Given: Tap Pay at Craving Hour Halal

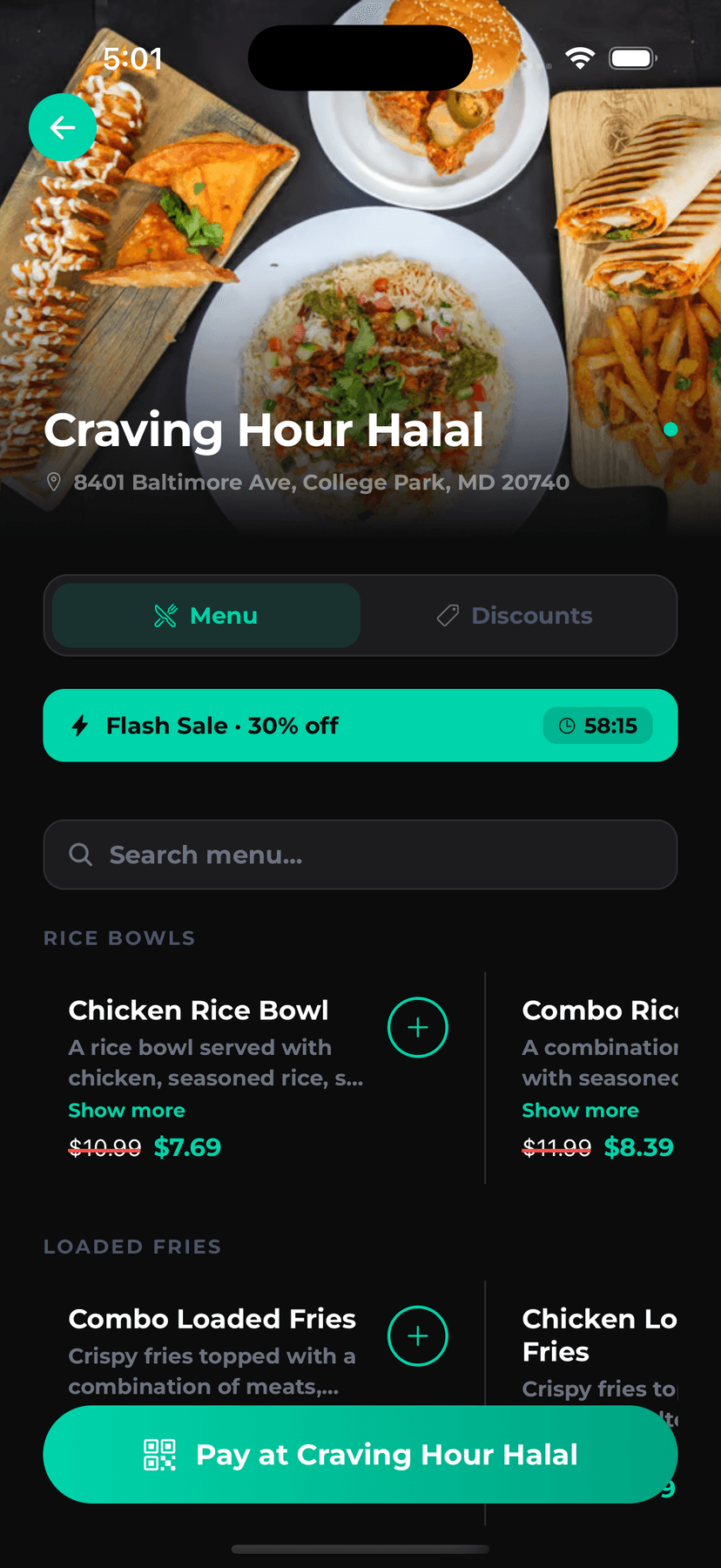Looking at the screenshot, I should click(360, 1455).
